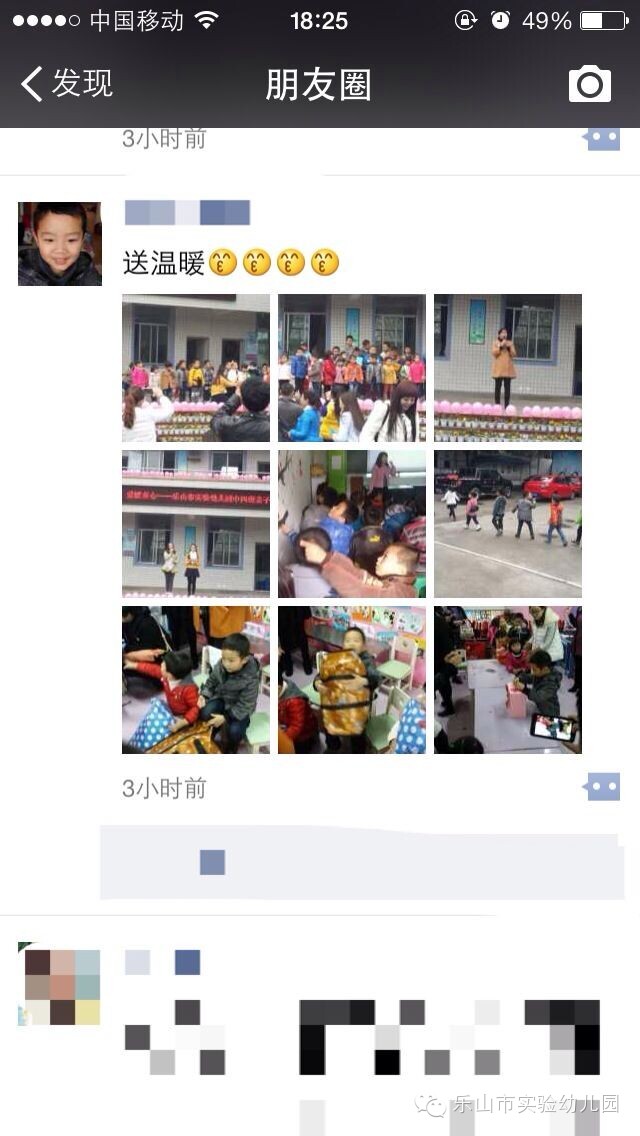The height and width of the screenshot is (1136, 640).
Task: Open the camera to post a moment
Action: tap(589, 85)
